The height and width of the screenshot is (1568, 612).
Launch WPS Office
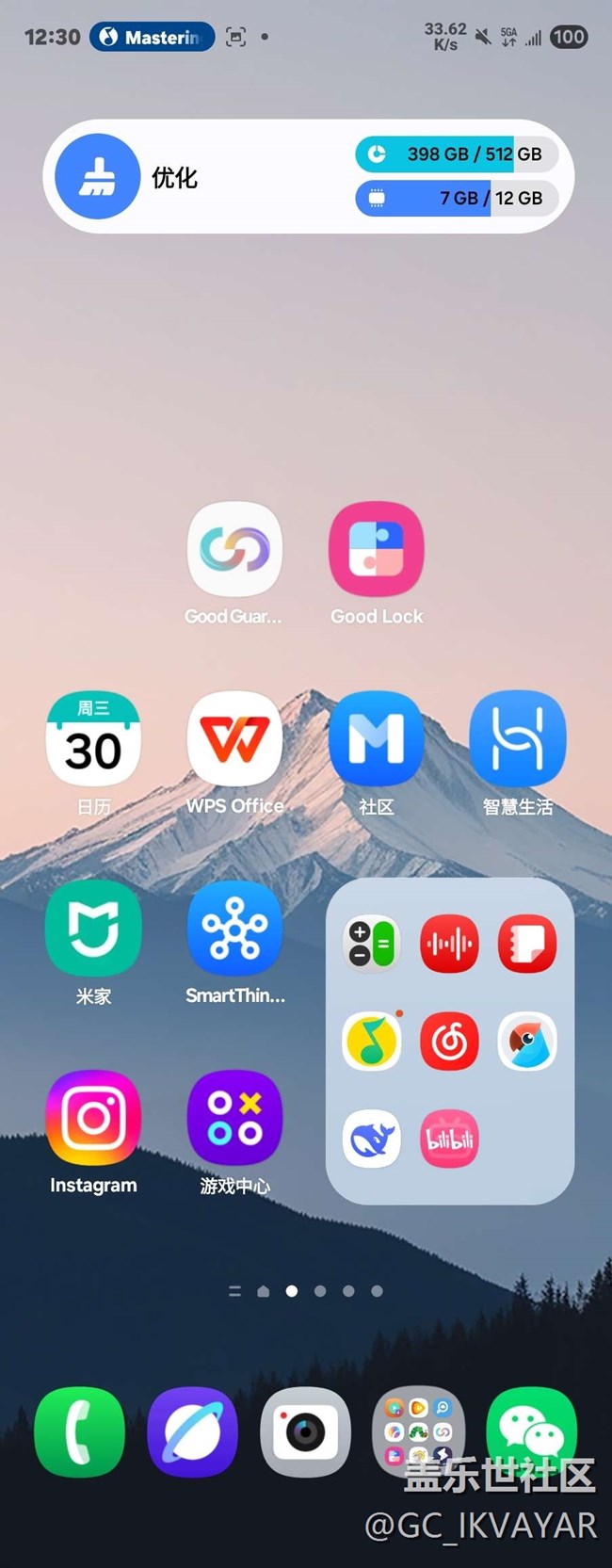point(234,739)
